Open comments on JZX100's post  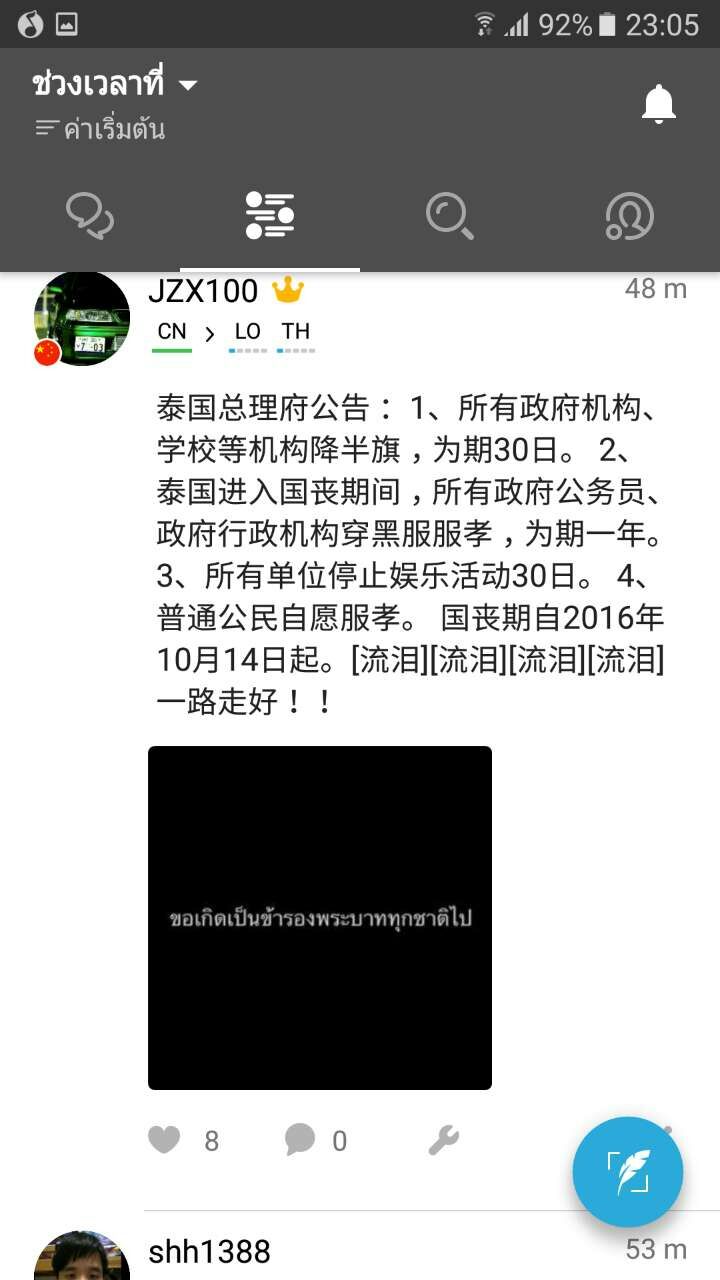click(x=300, y=1140)
